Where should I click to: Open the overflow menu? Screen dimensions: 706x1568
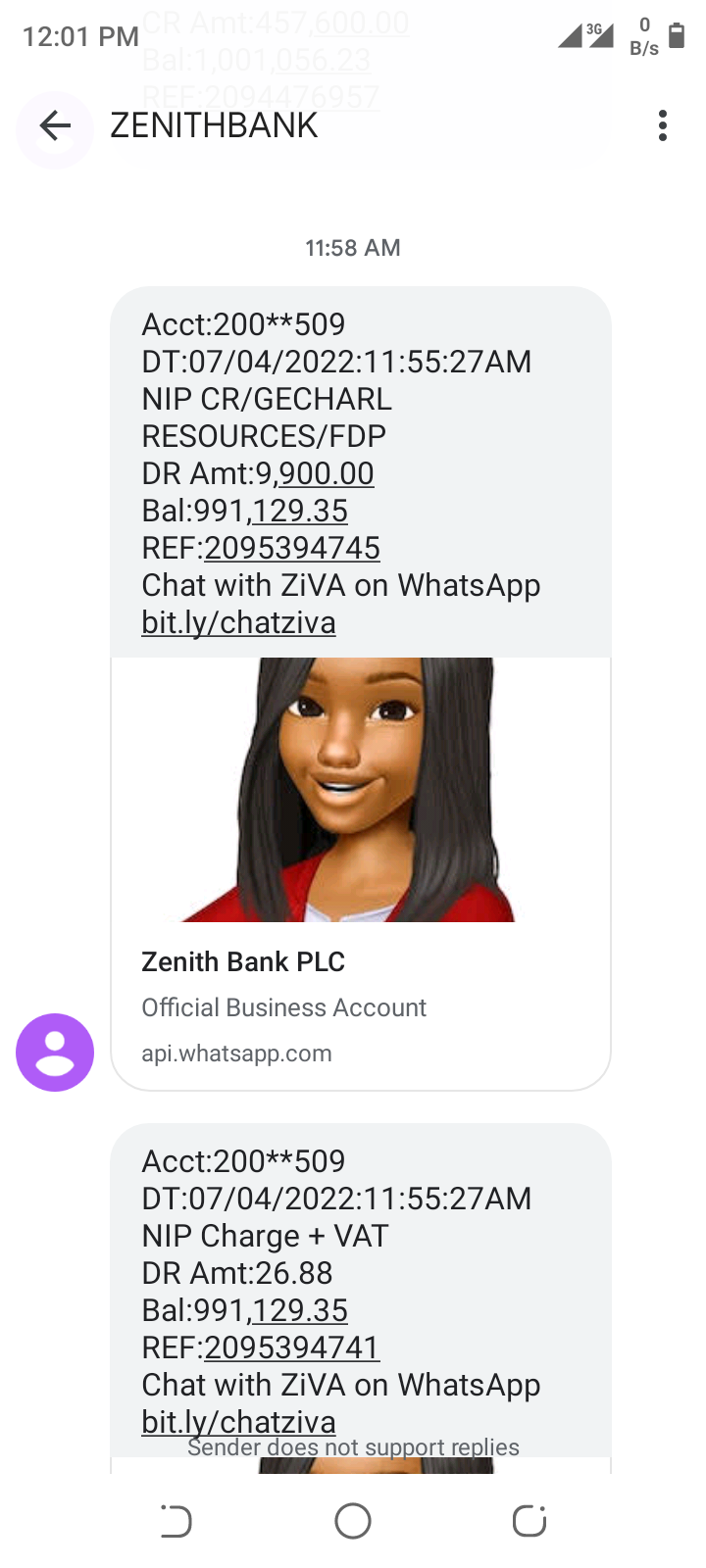pos(663,126)
